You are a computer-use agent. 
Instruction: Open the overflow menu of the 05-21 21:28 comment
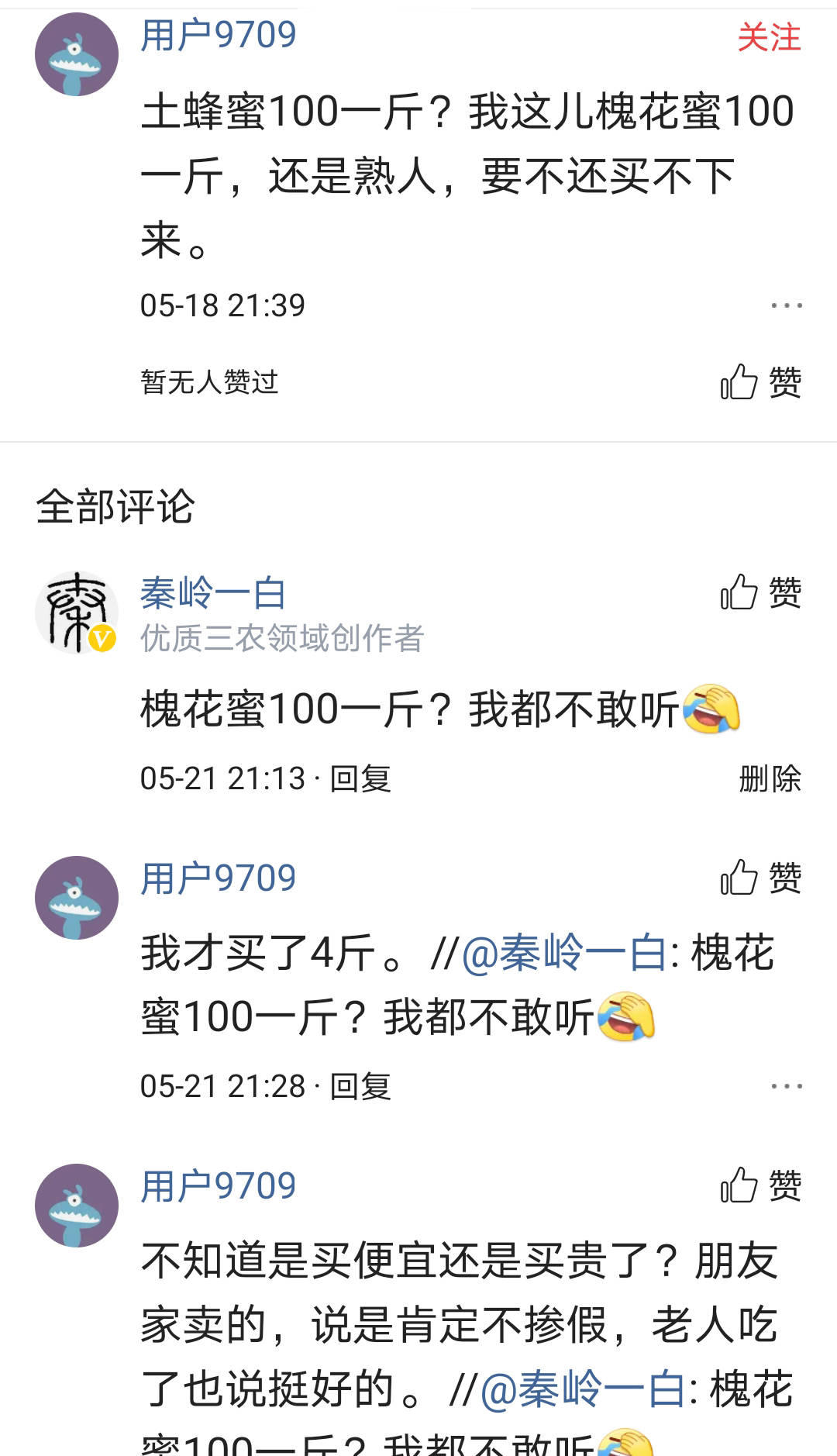(787, 1086)
